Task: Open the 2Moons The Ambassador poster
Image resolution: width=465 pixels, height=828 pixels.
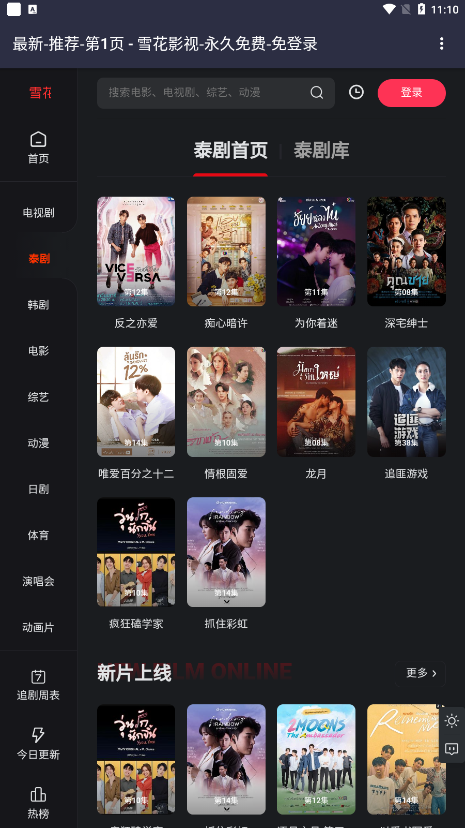Action: (316, 759)
